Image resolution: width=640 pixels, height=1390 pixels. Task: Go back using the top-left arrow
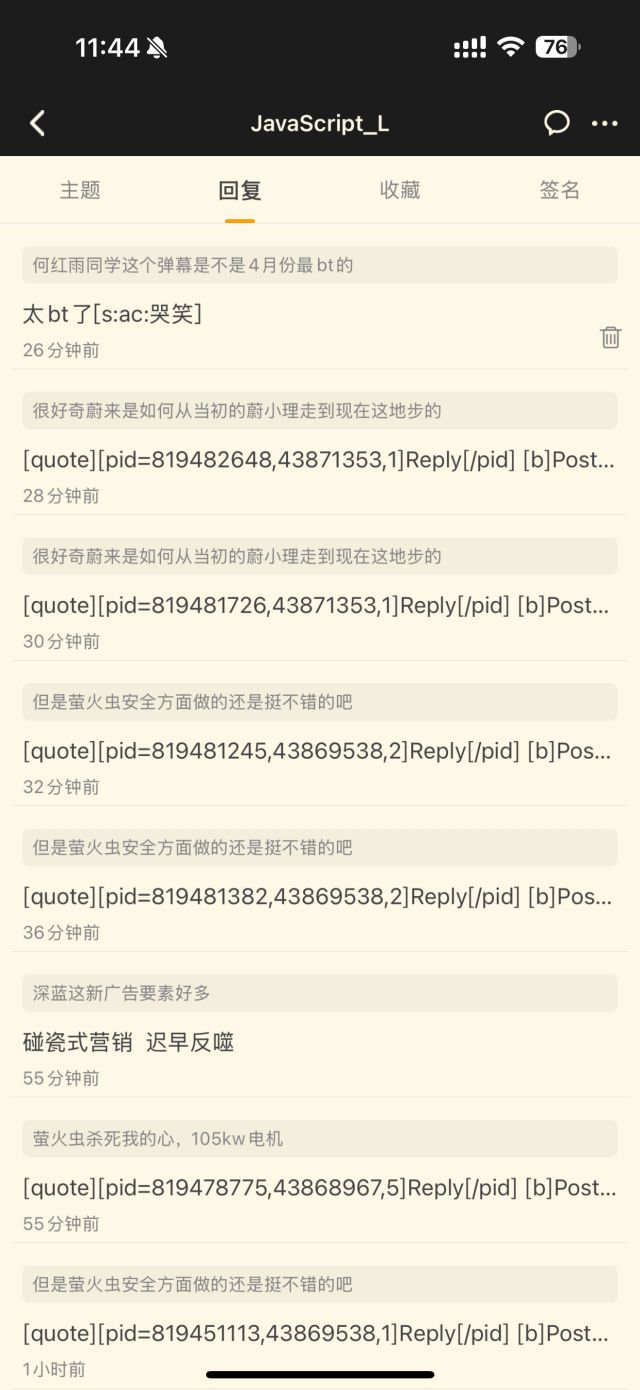coord(38,123)
